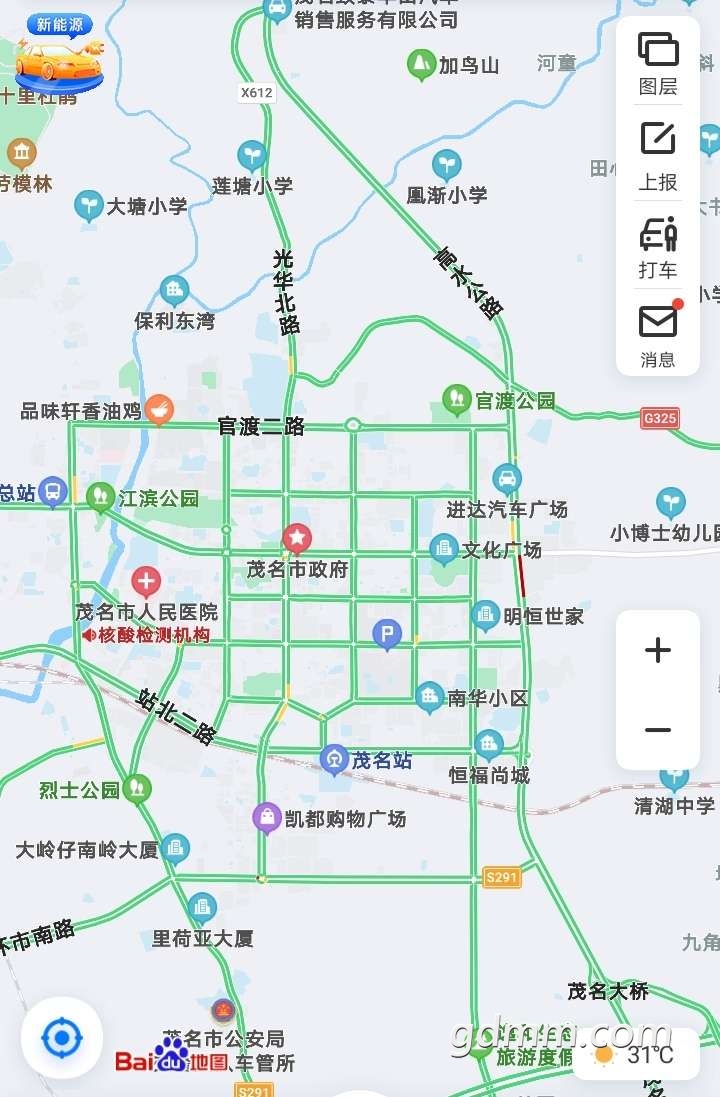This screenshot has height=1097, width=720.
Task: Tap the 茂名市政府 star marker
Action: point(297,539)
